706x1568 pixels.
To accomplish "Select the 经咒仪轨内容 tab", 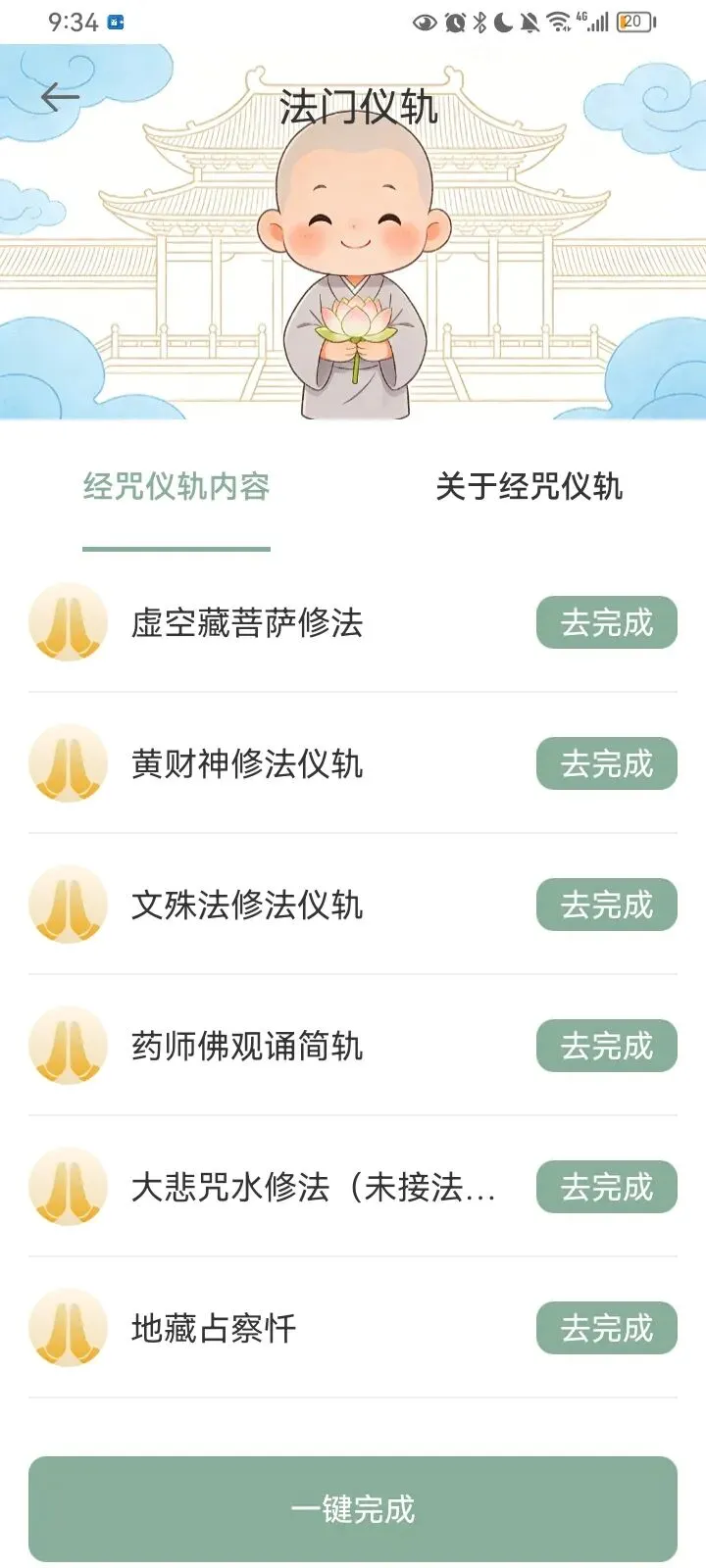I will [x=176, y=486].
